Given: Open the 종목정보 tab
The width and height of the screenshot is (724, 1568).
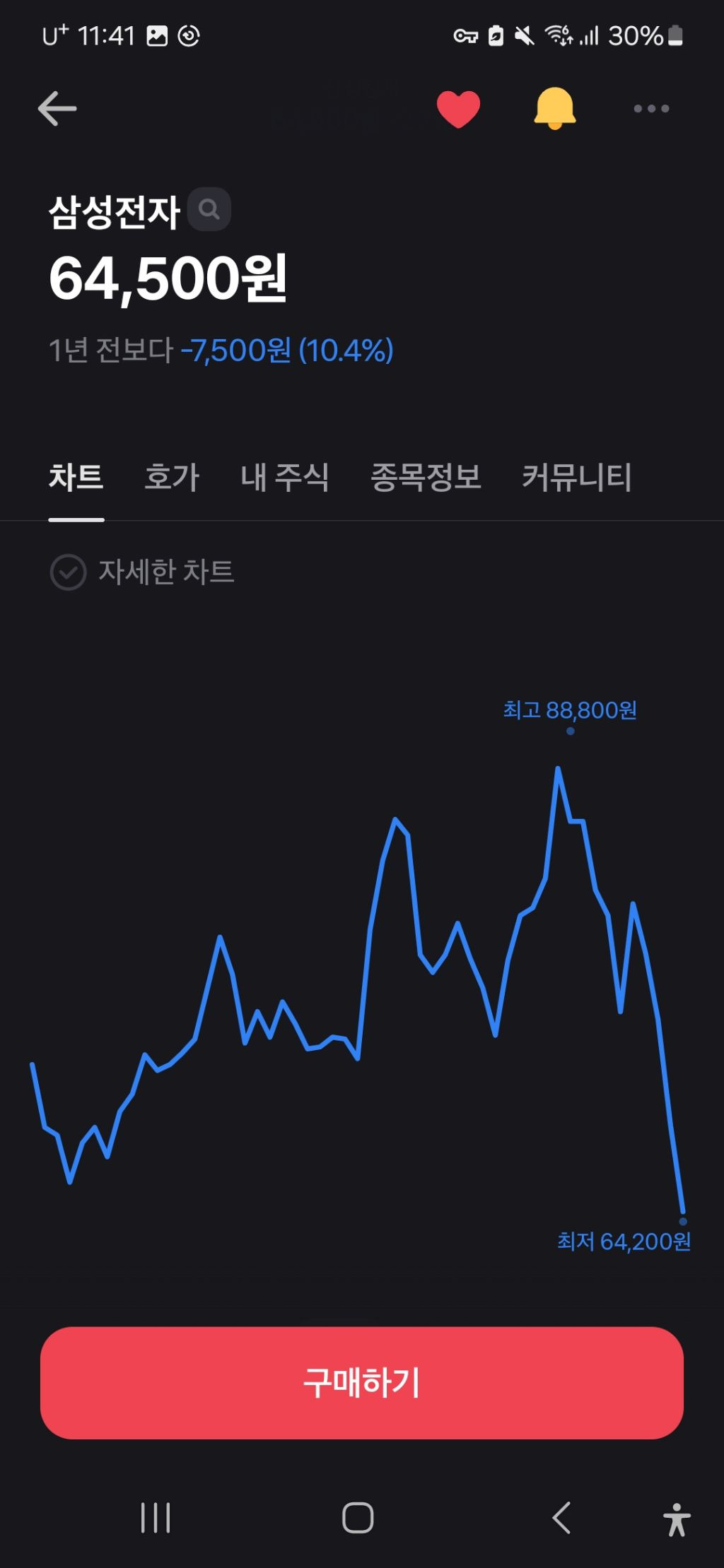Looking at the screenshot, I should (426, 477).
